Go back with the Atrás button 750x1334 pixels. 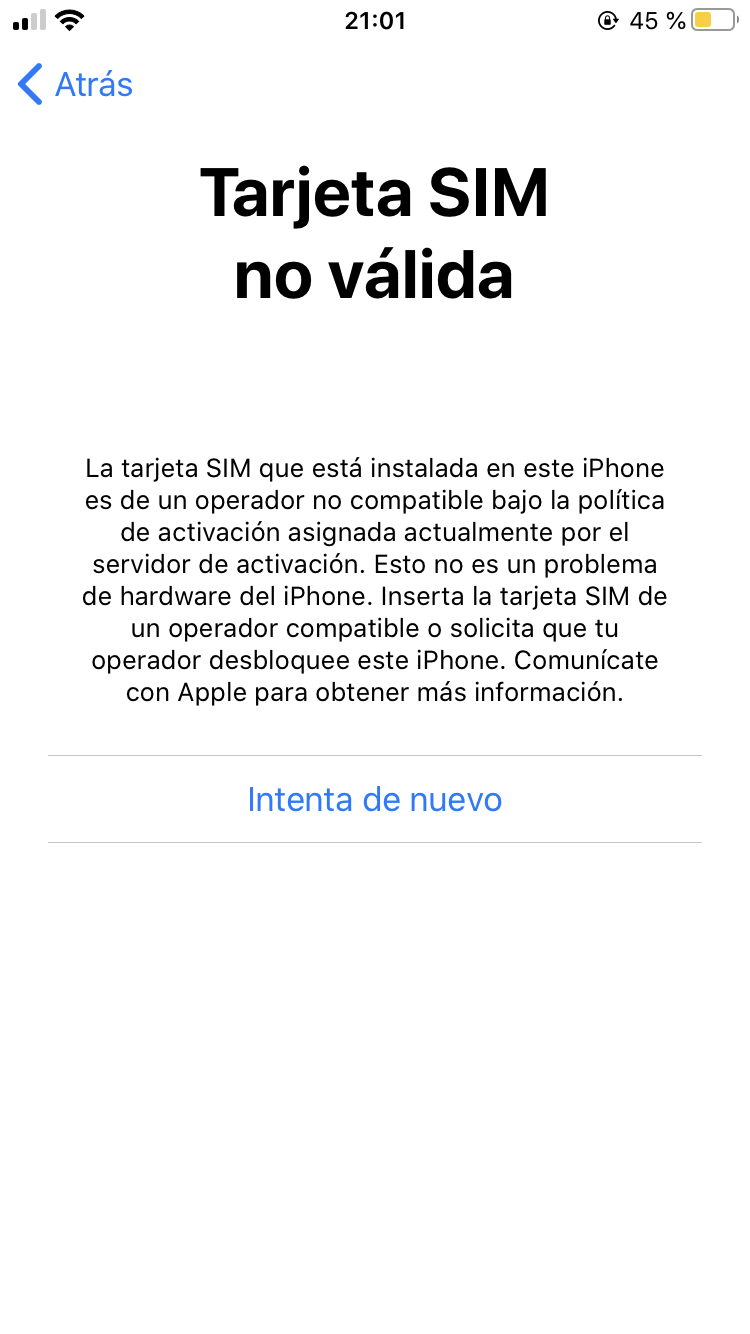(76, 85)
